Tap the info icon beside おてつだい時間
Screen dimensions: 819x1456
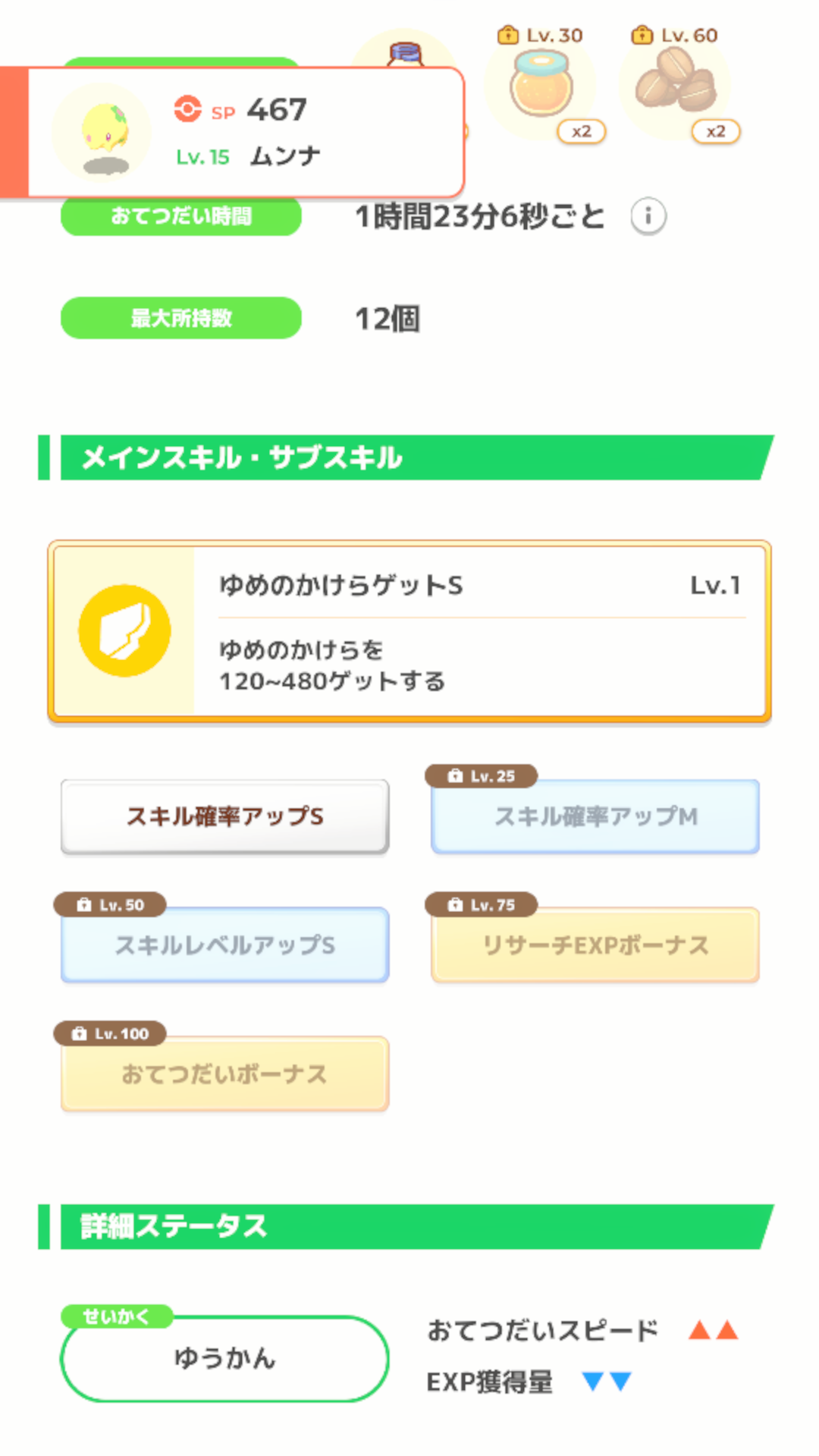tap(648, 216)
